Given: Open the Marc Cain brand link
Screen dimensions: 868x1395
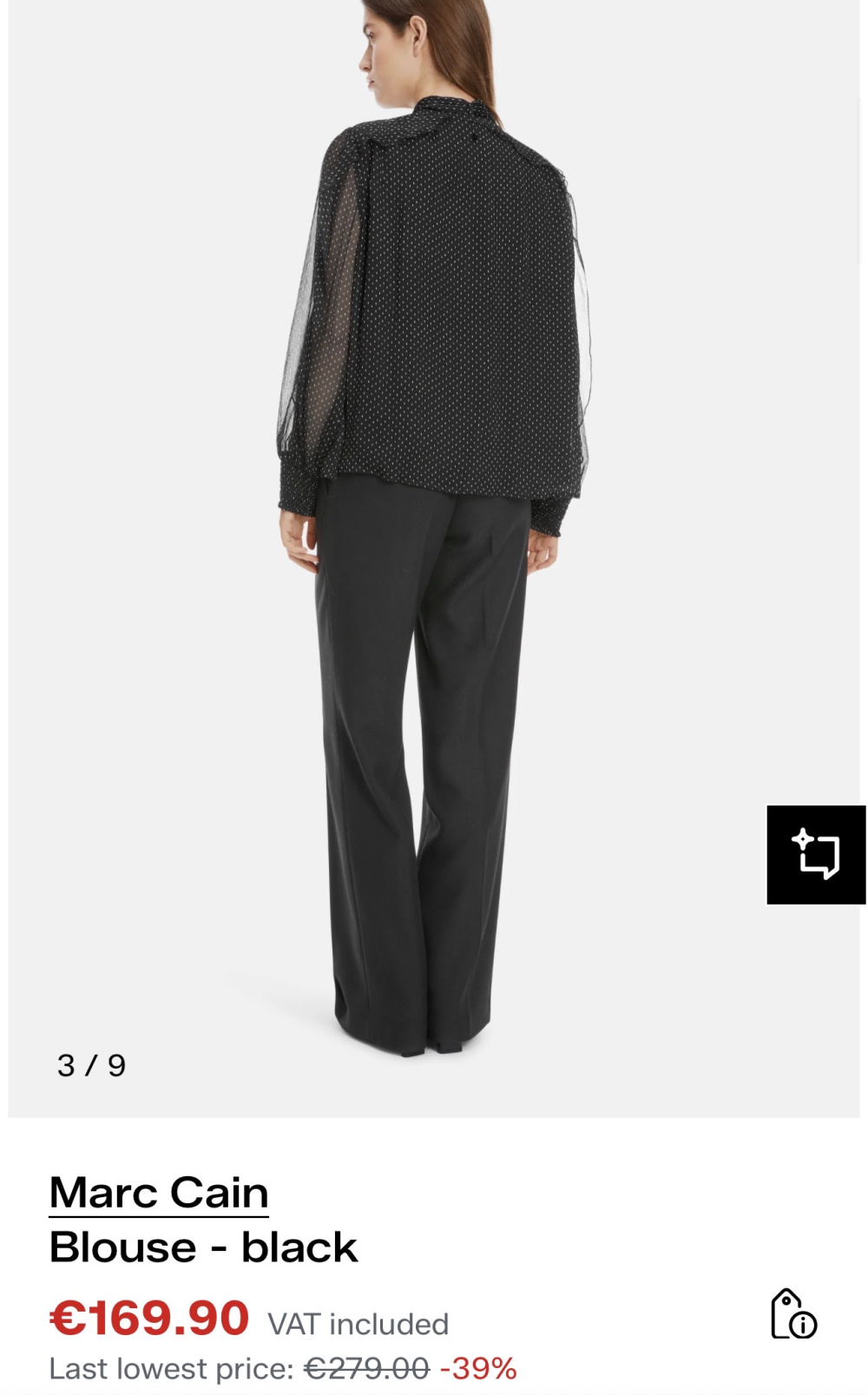Looking at the screenshot, I should pyautogui.click(x=159, y=1192).
